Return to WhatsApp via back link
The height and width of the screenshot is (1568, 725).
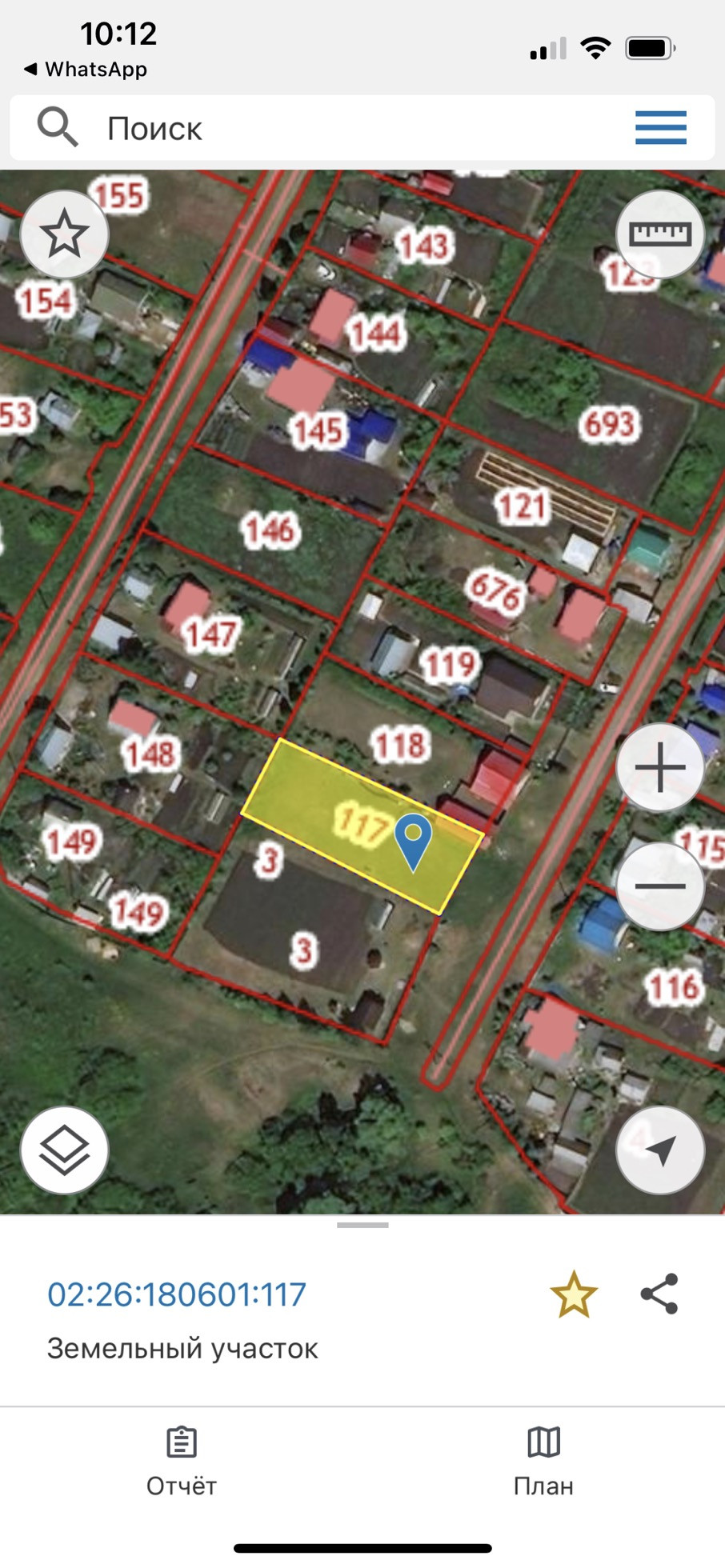[86, 70]
